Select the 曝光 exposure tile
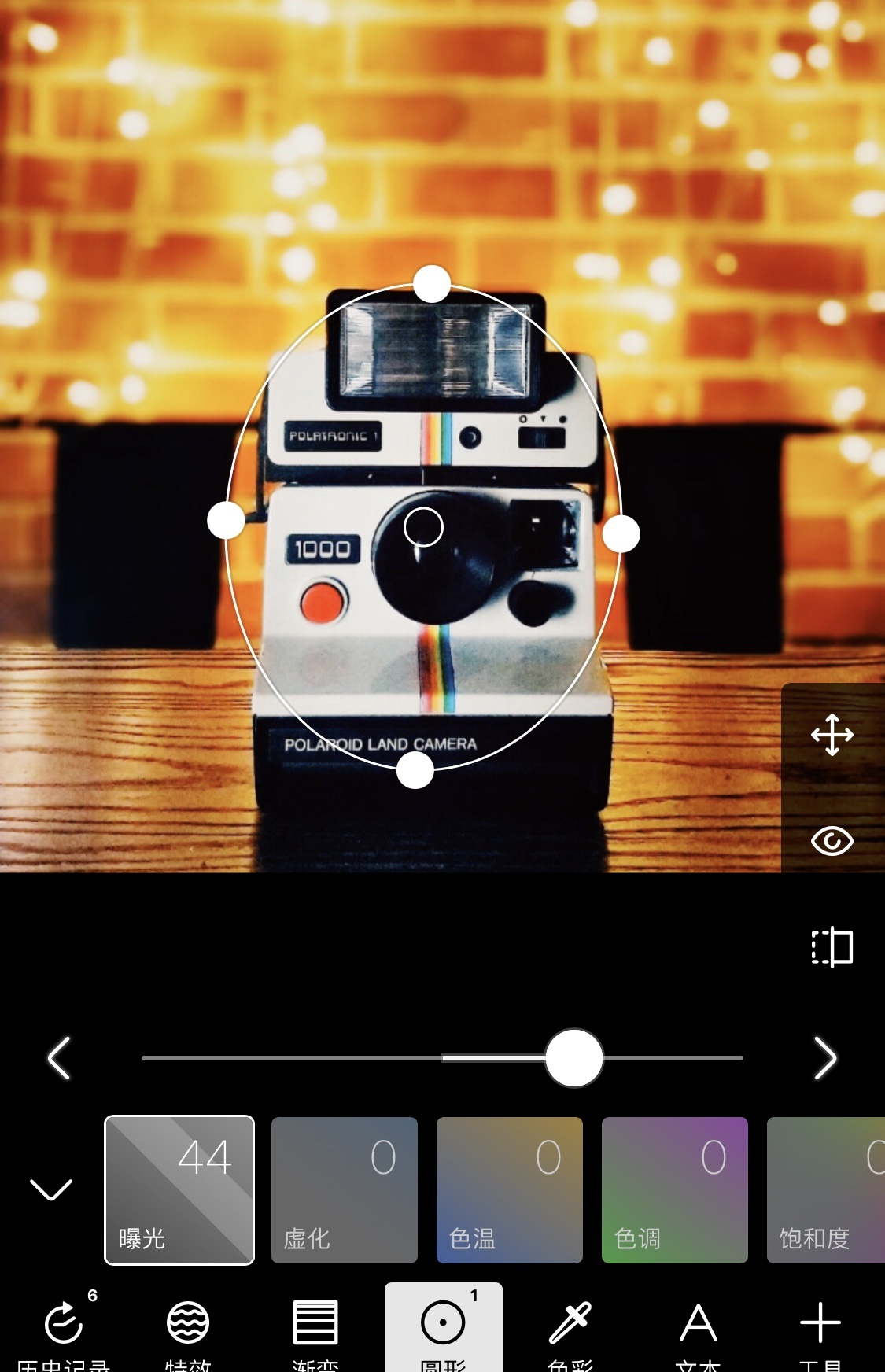Image resolution: width=885 pixels, height=1372 pixels. click(179, 1189)
